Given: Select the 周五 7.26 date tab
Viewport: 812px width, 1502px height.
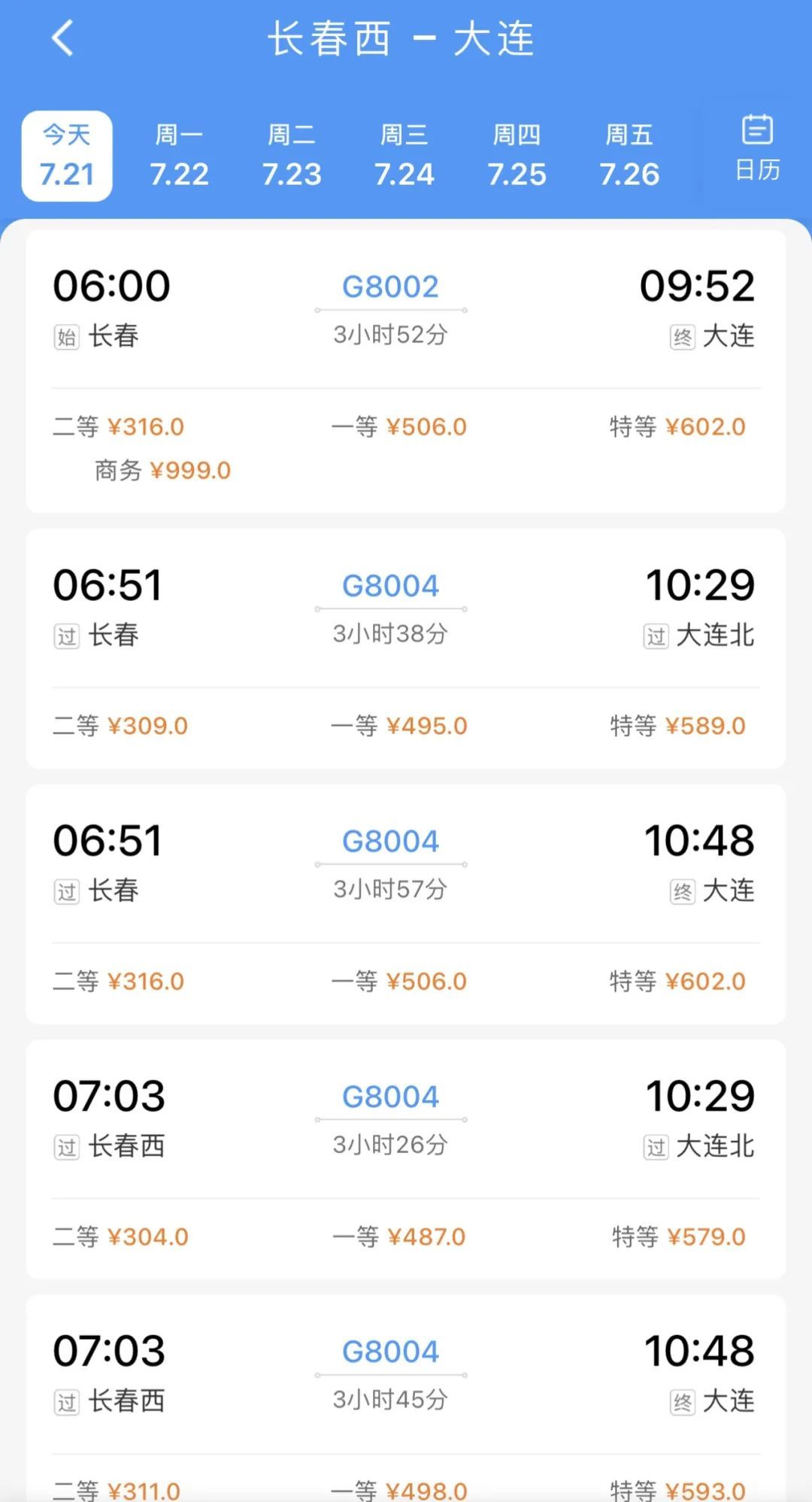Looking at the screenshot, I should tap(630, 154).
